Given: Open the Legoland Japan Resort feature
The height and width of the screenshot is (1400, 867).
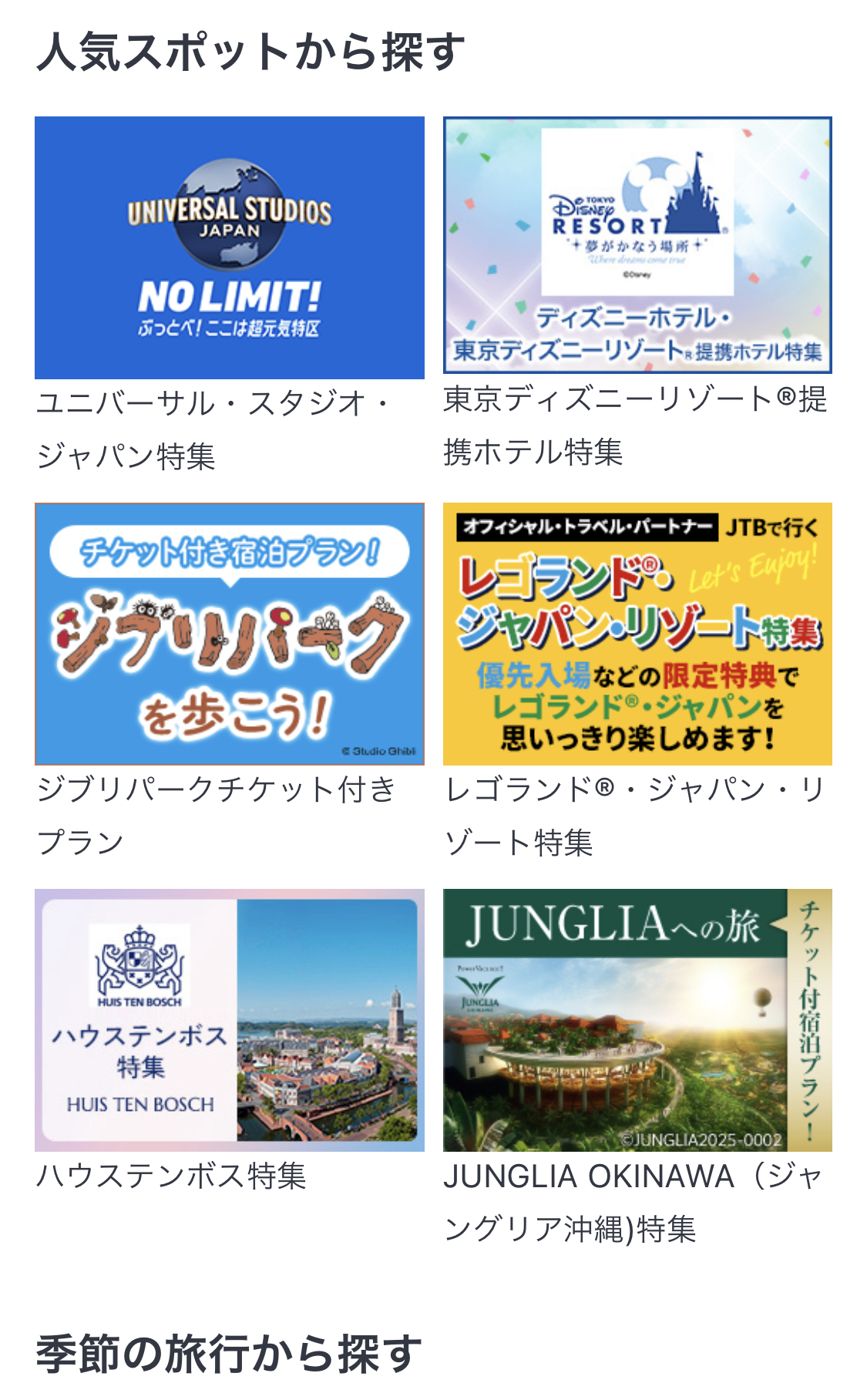Looking at the screenshot, I should [x=637, y=634].
